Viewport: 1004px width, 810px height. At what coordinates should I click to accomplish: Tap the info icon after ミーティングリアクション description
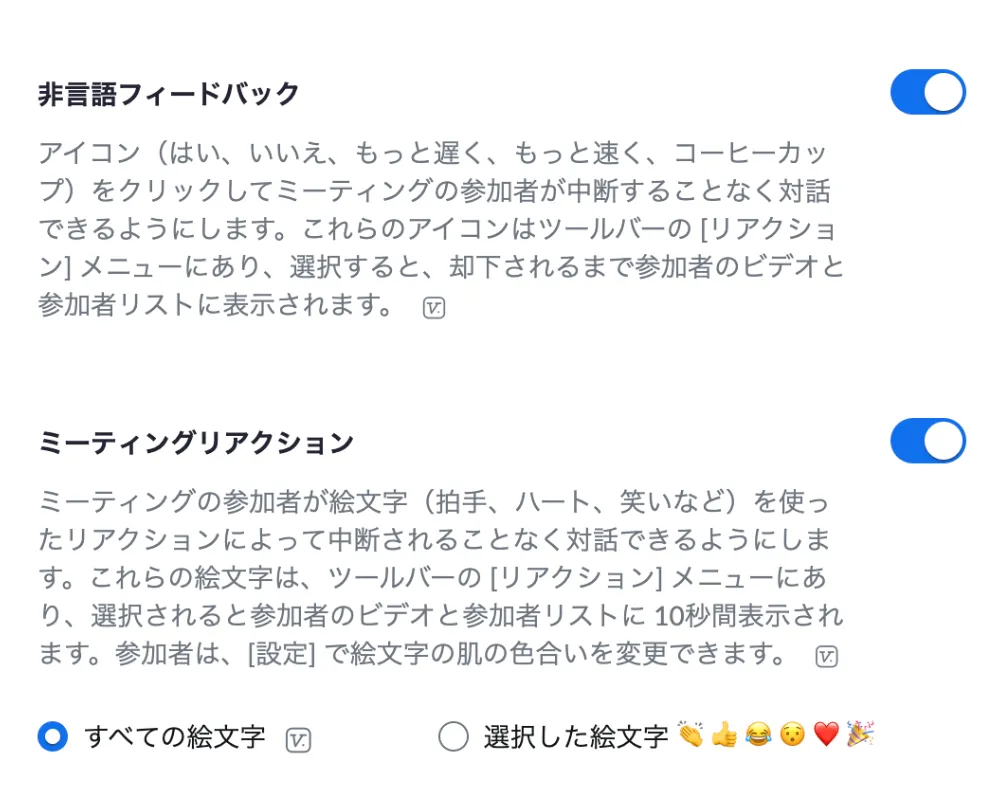pos(826,657)
